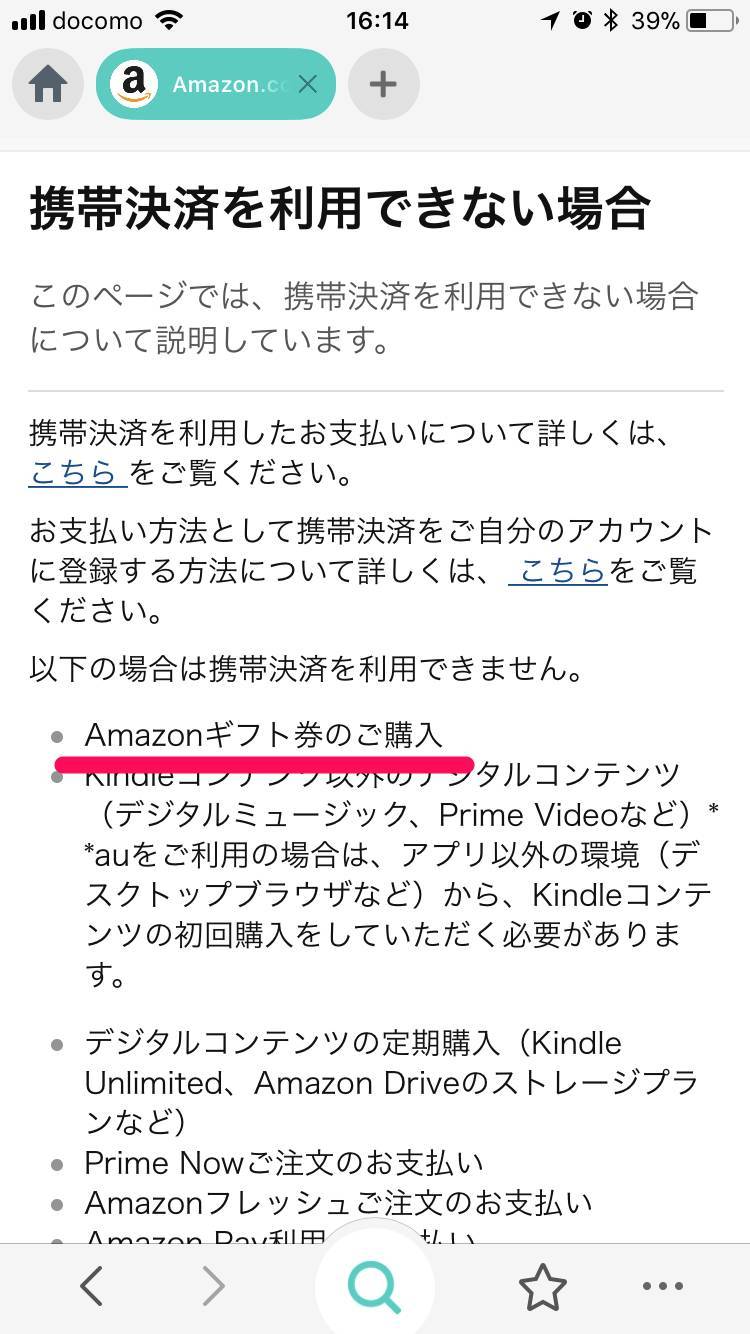
Task: Open a new browser tab
Action: click(383, 84)
